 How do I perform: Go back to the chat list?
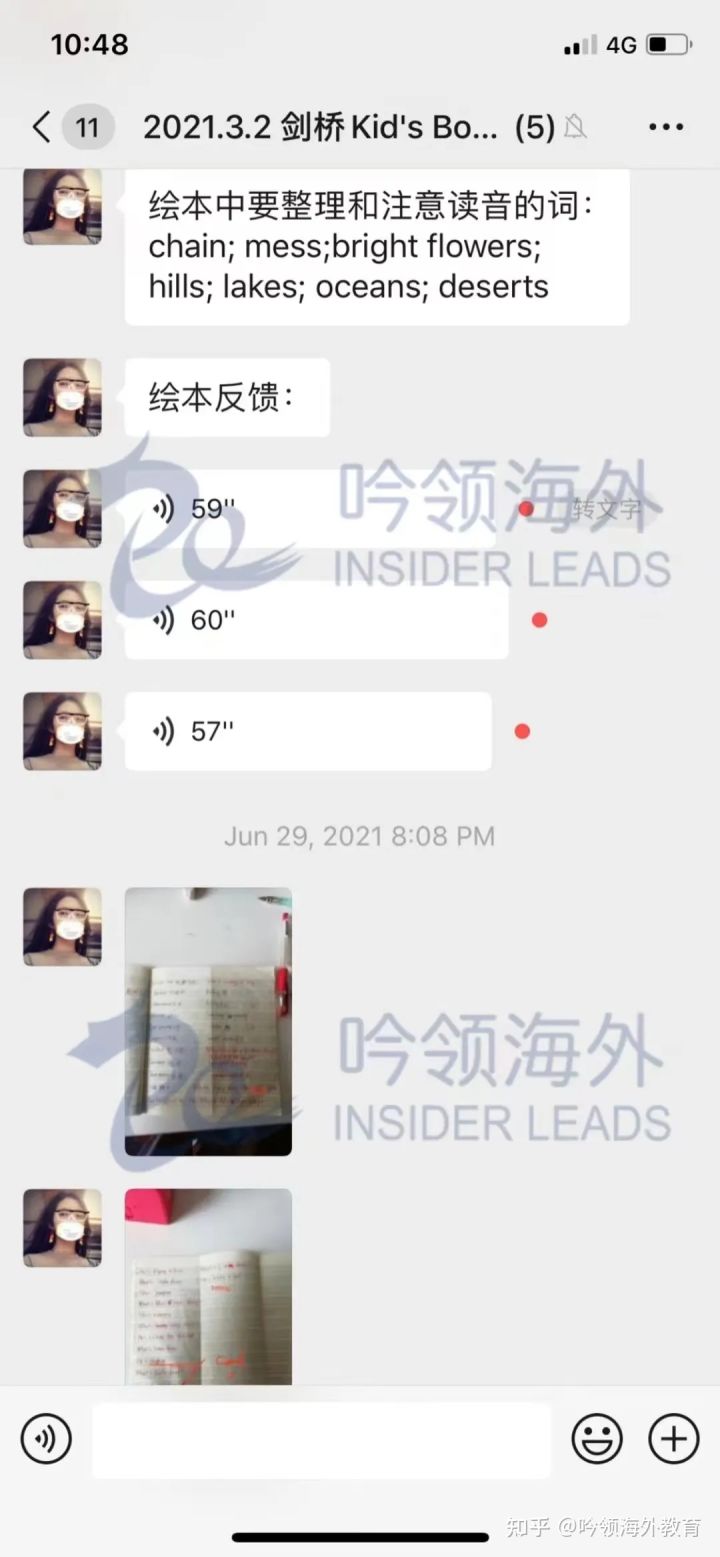point(42,127)
